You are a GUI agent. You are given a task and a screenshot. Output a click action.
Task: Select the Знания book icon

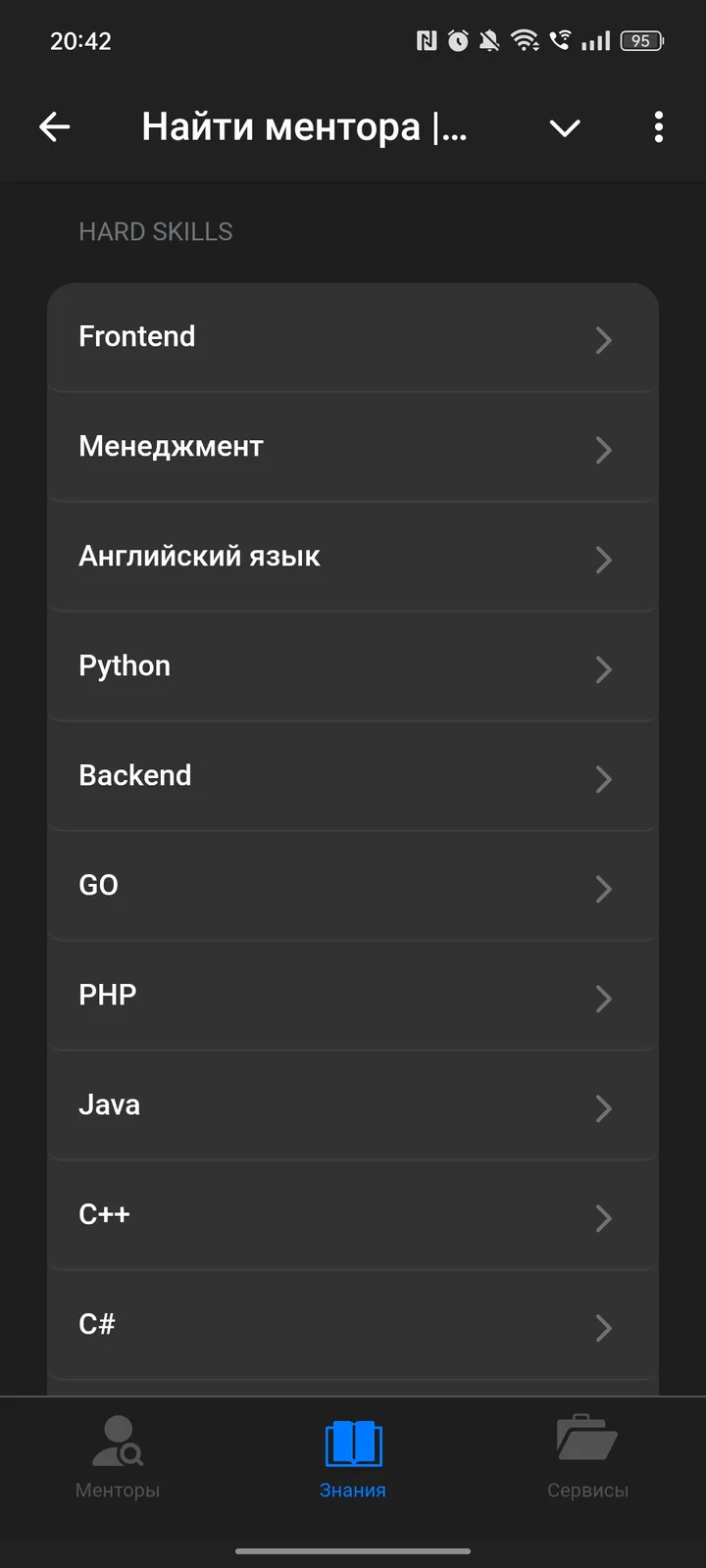353,1440
